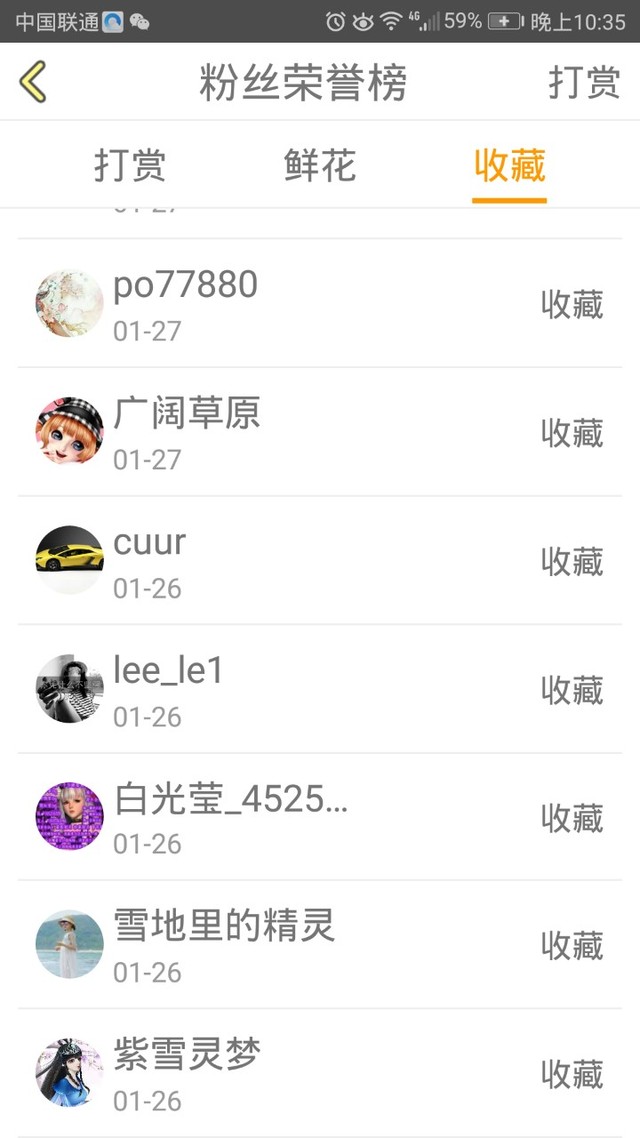Switch to the 鲜花 tab

(x=320, y=166)
